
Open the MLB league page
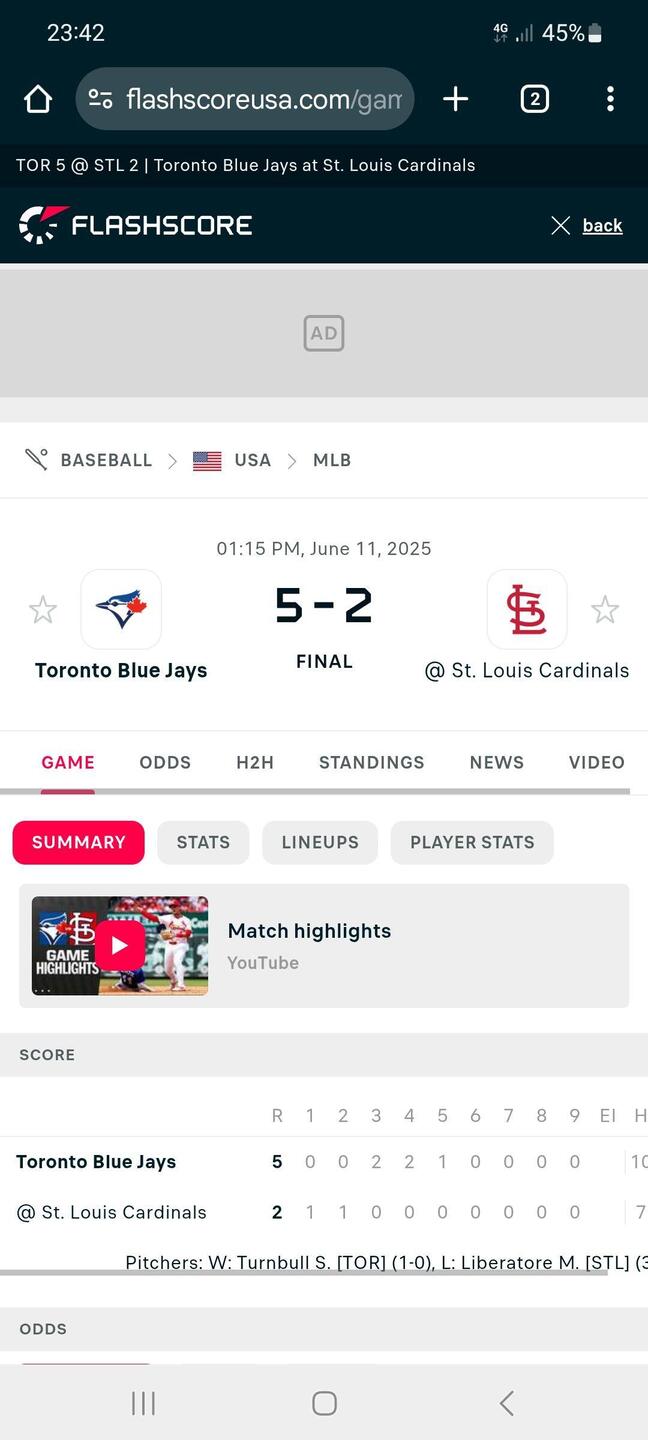pyautogui.click(x=332, y=460)
